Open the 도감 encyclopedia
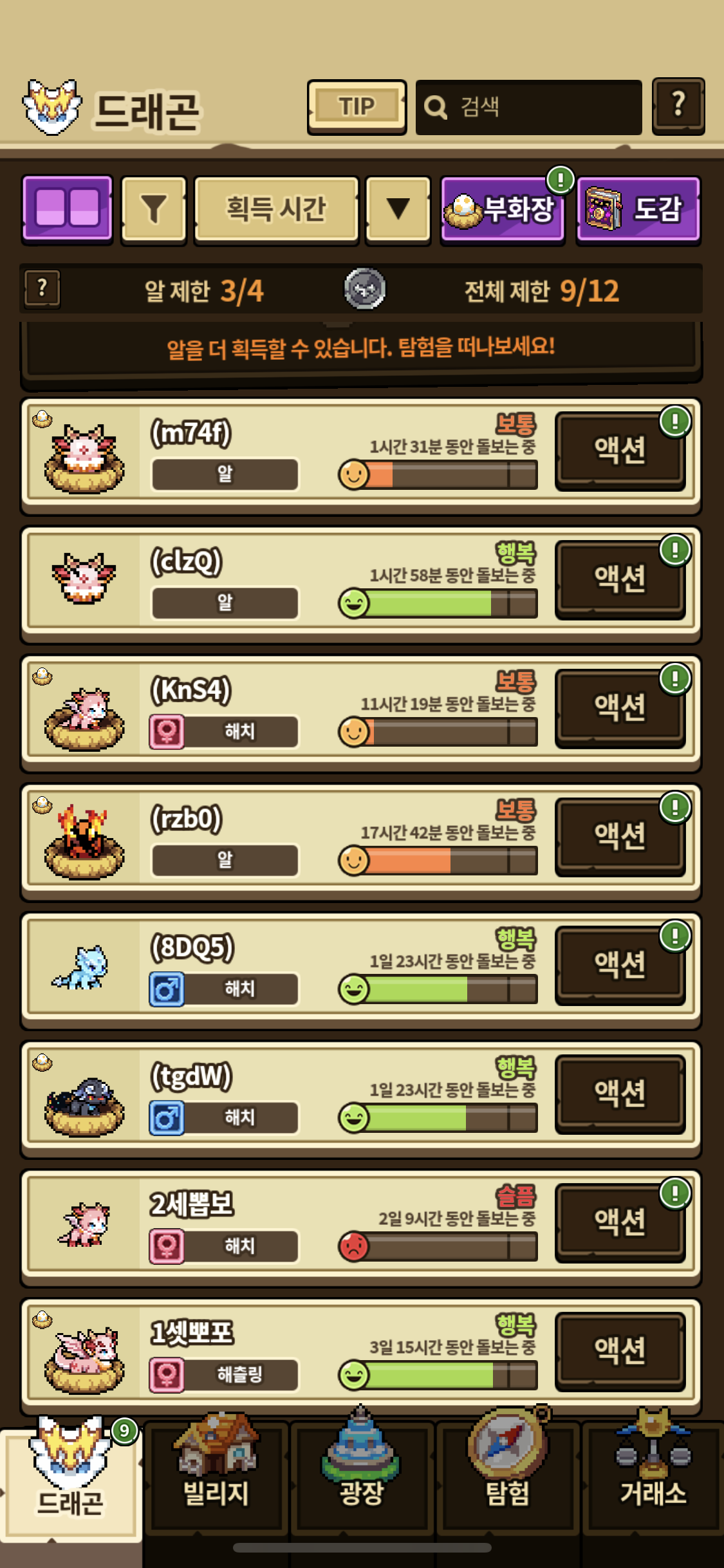The image size is (724, 1568). [x=638, y=210]
